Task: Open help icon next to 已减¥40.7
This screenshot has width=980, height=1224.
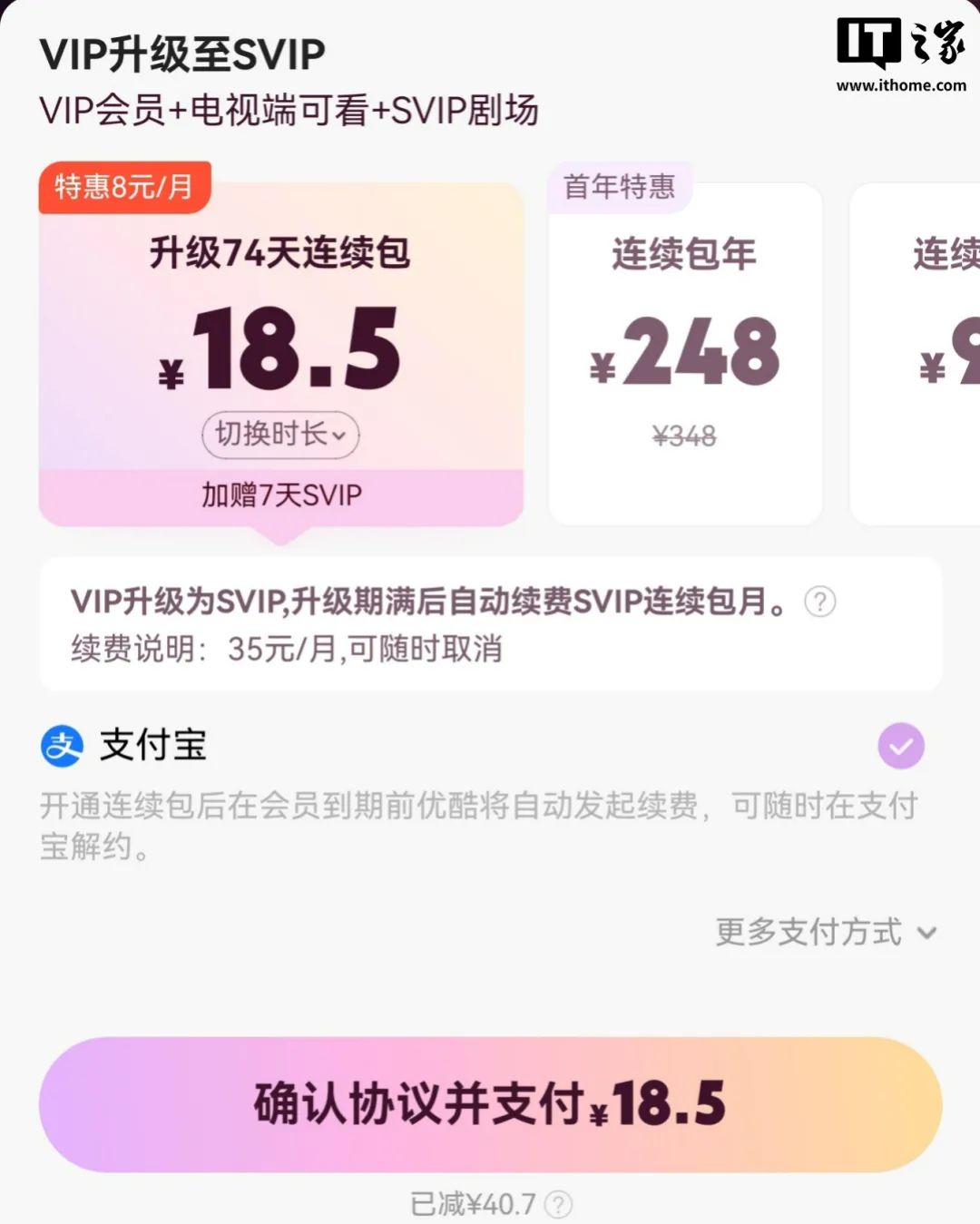Action: tap(559, 1204)
